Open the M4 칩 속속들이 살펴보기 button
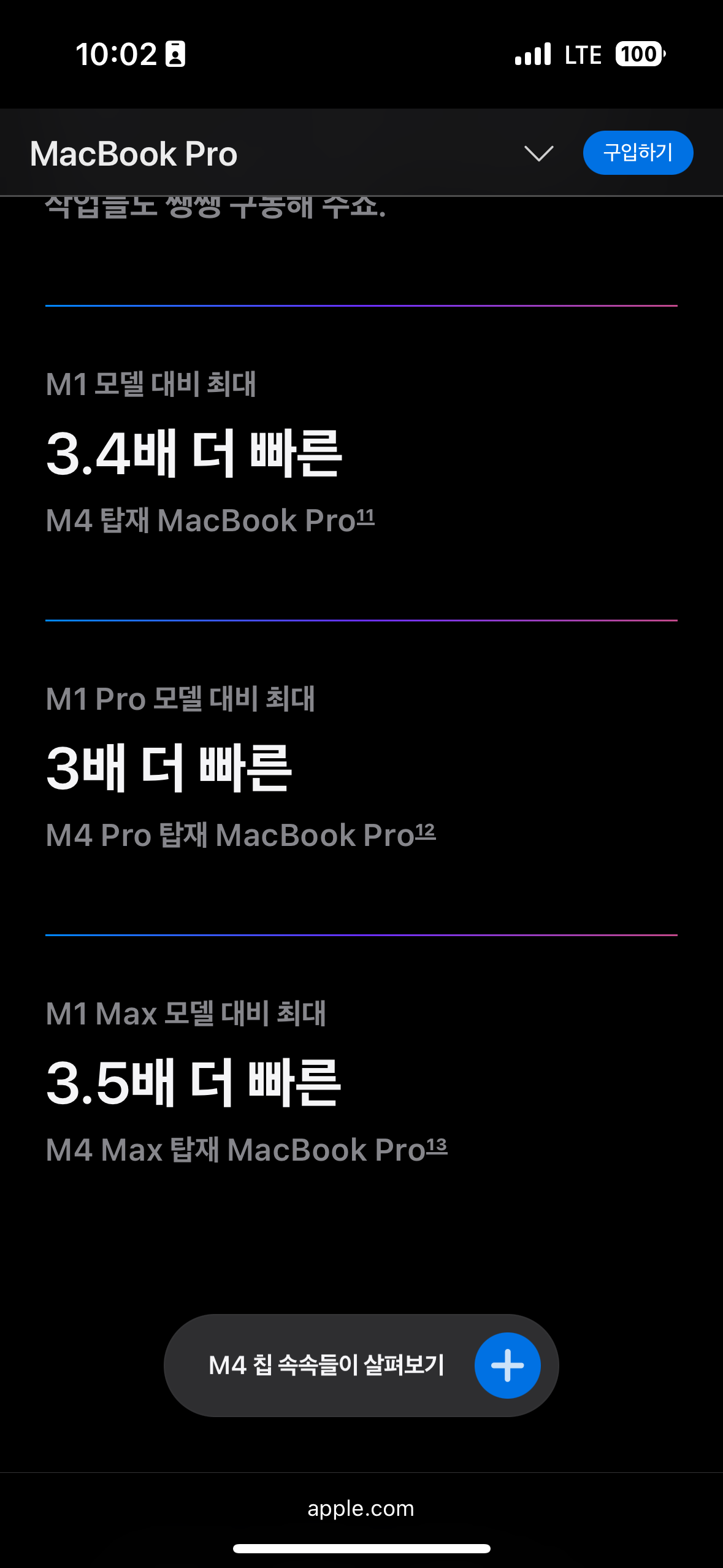723x1568 pixels. [x=361, y=1365]
